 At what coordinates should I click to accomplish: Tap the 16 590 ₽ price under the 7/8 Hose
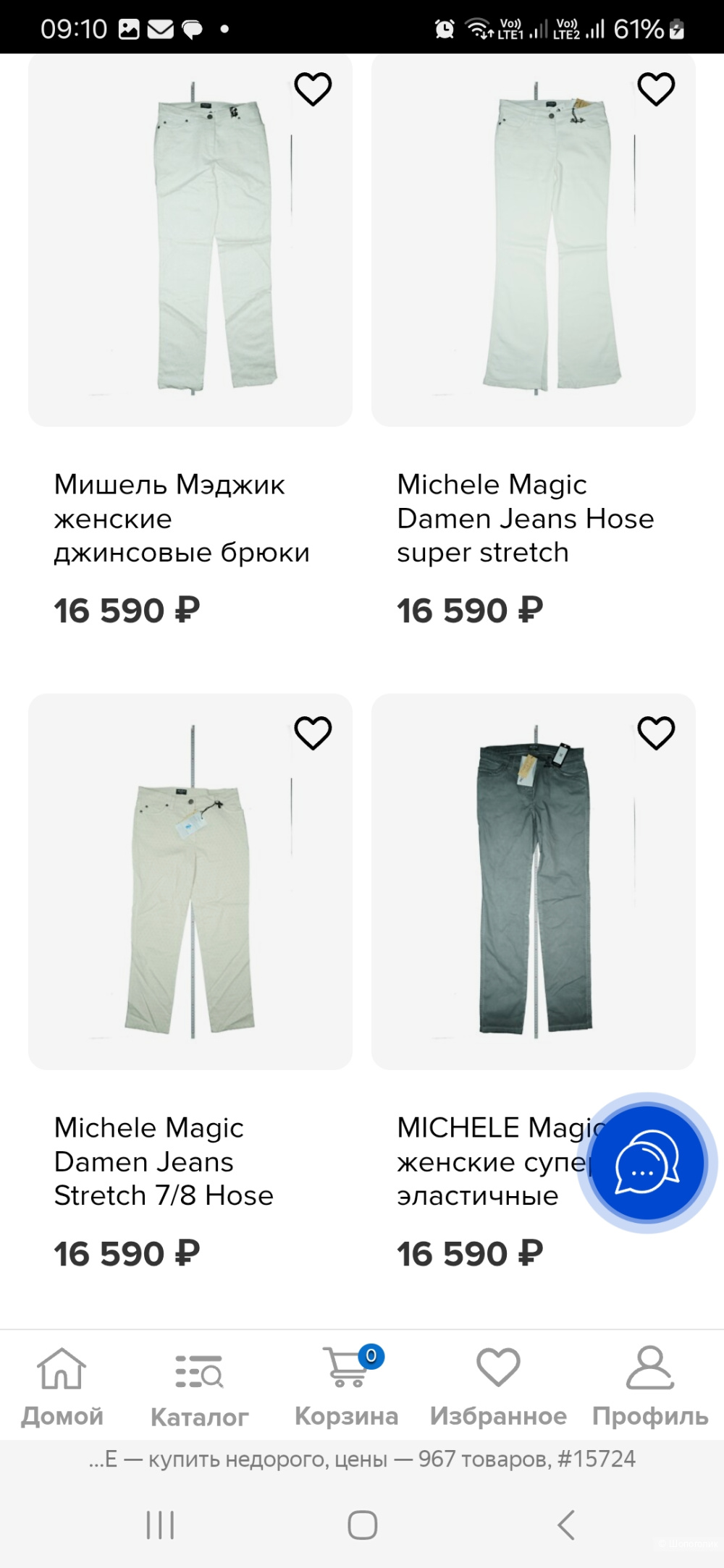coord(128,1253)
